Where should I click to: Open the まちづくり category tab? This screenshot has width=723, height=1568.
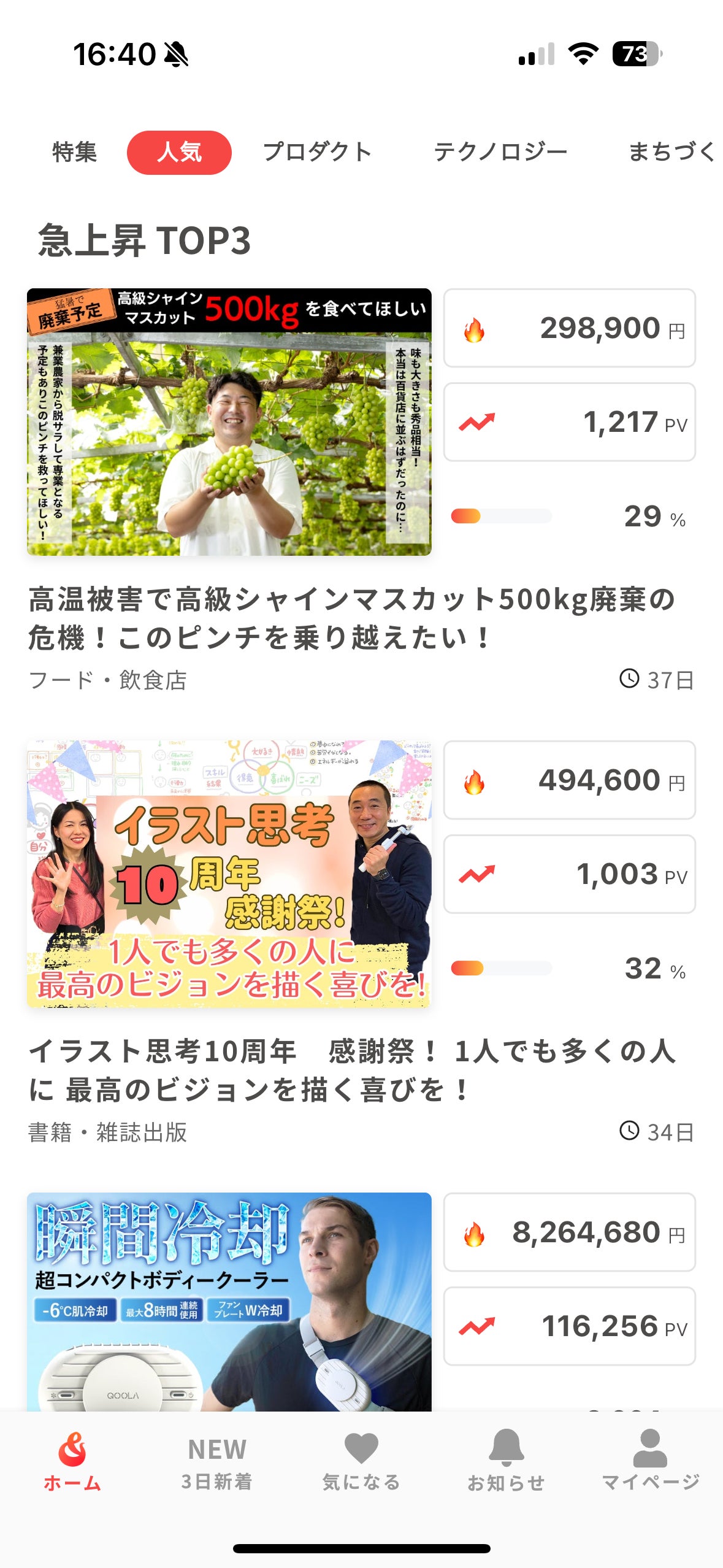[x=672, y=152]
